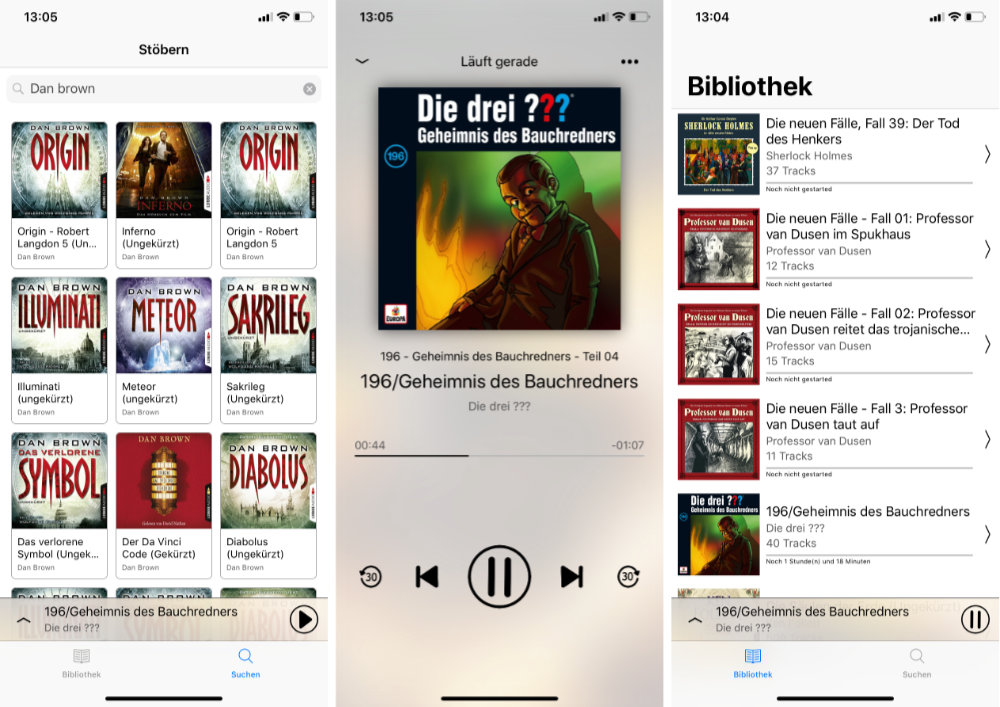
Task: Open '196/Geheimnis des Bauchredners' with 40 Tracks
Action: click(835, 533)
